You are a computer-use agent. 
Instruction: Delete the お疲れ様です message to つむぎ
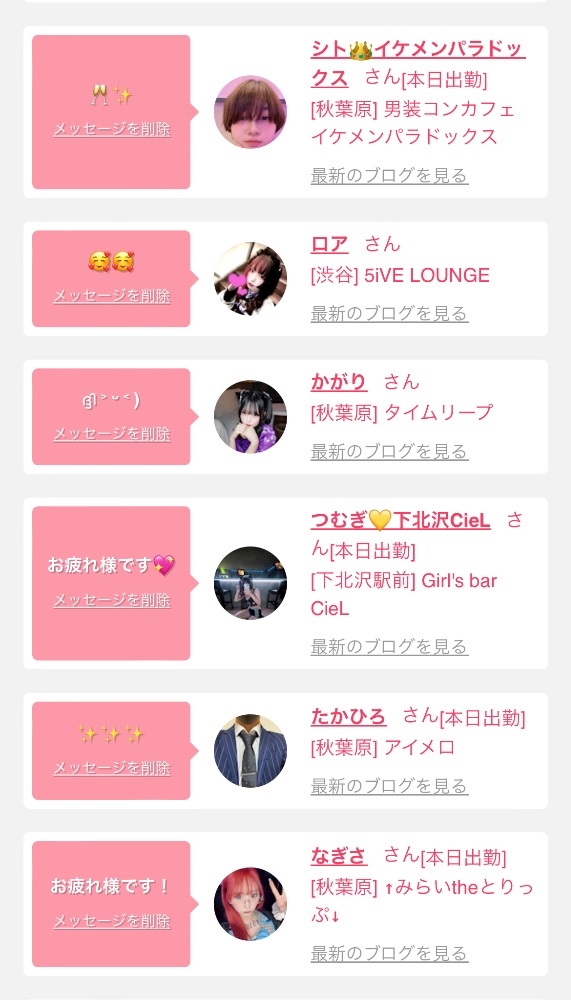tap(112, 600)
